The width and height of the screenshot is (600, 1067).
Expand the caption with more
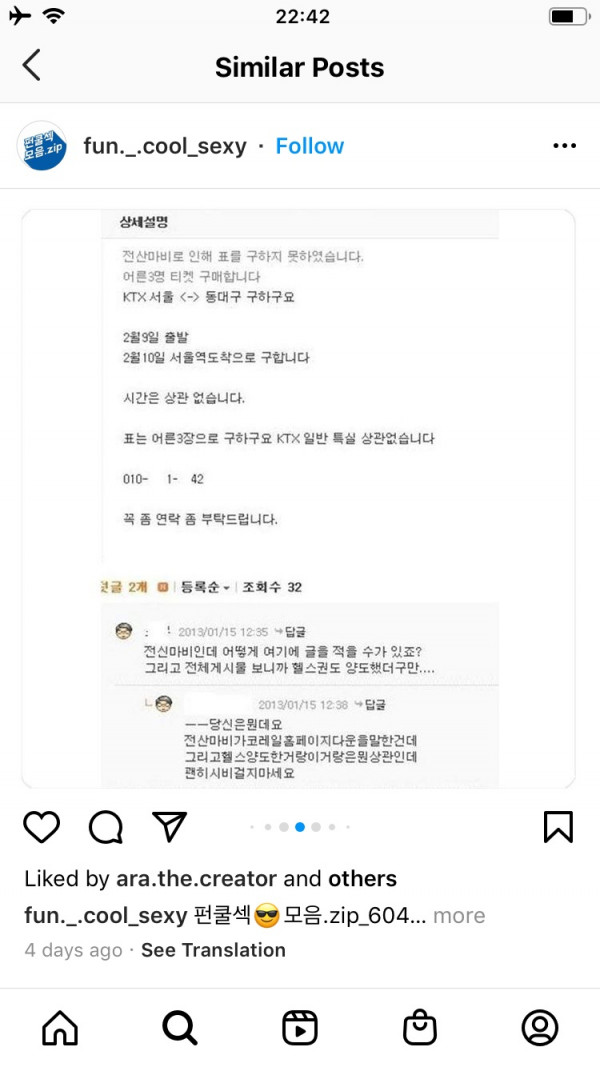[x=459, y=915]
